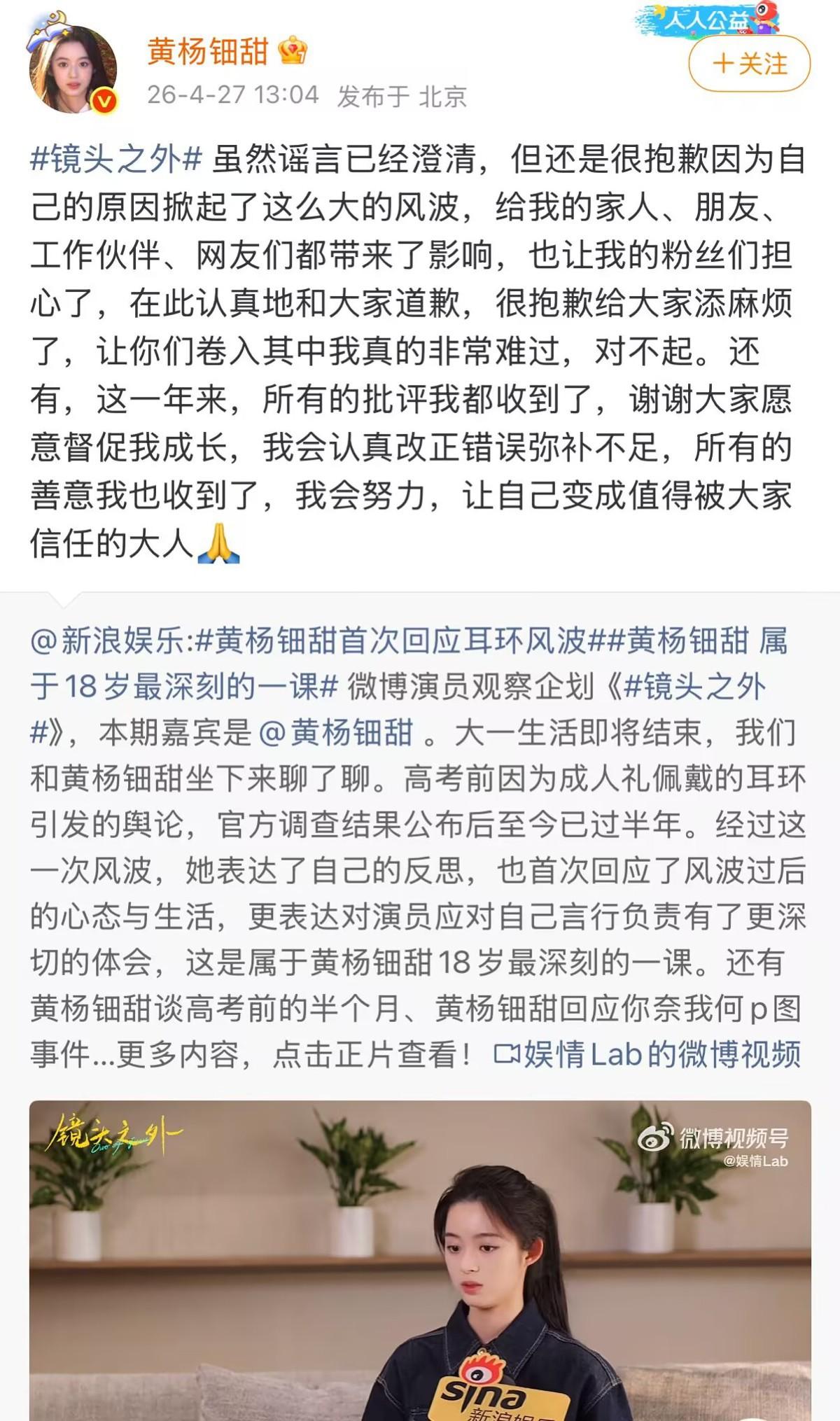Open the #镜头之外# hashtag in the post

(116, 160)
